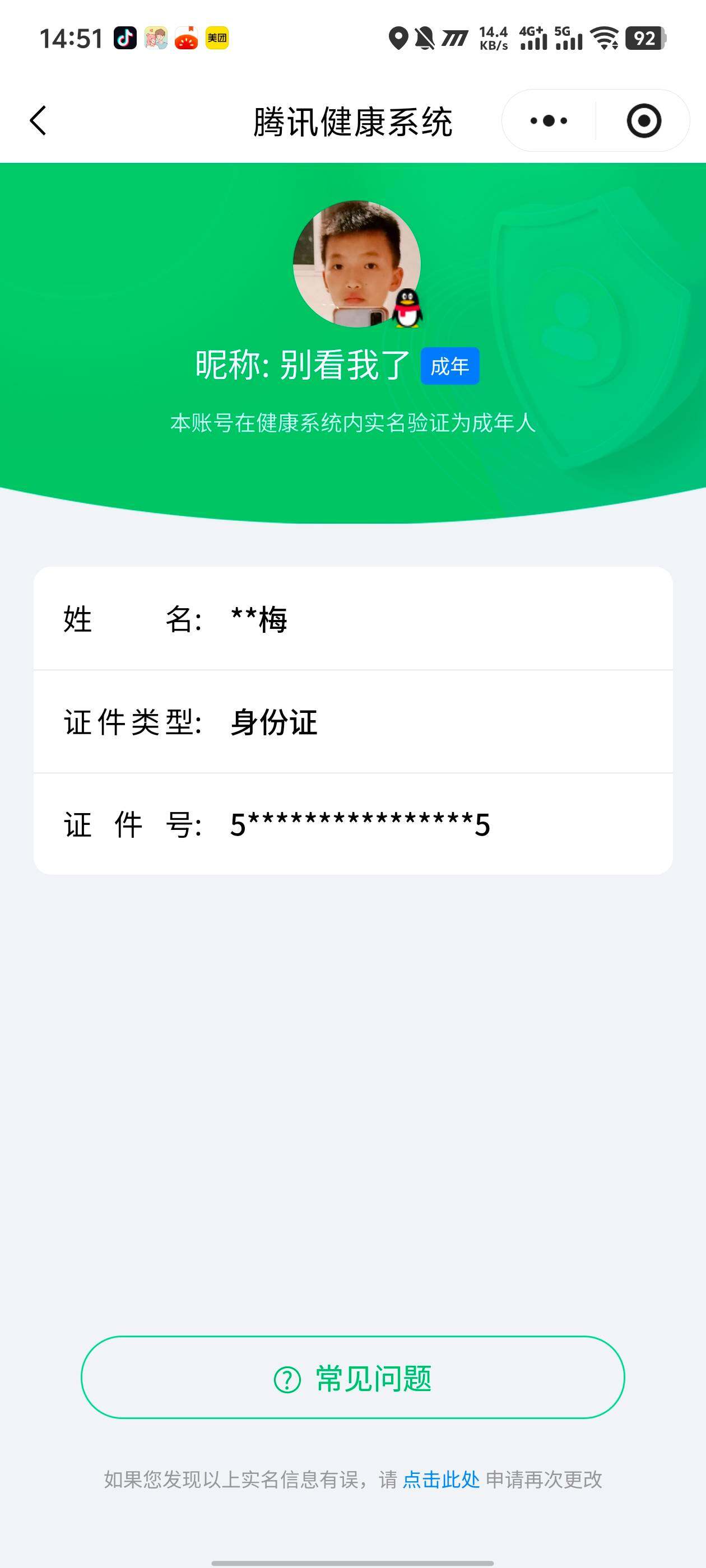Image resolution: width=706 pixels, height=1568 pixels.
Task: Open the 常见问题 help button
Action: click(x=352, y=1379)
